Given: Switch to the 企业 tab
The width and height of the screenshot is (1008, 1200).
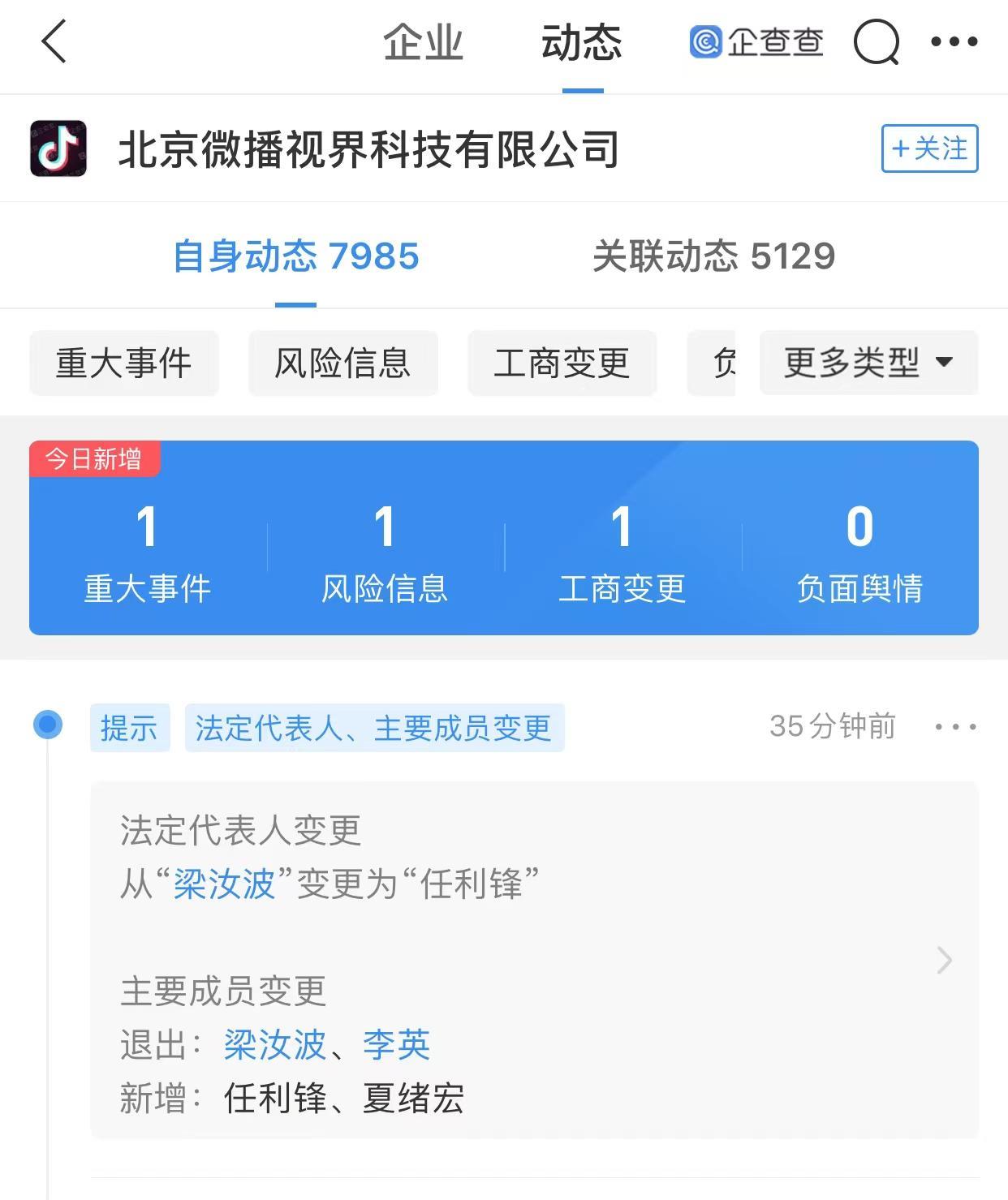Looking at the screenshot, I should tap(423, 43).
